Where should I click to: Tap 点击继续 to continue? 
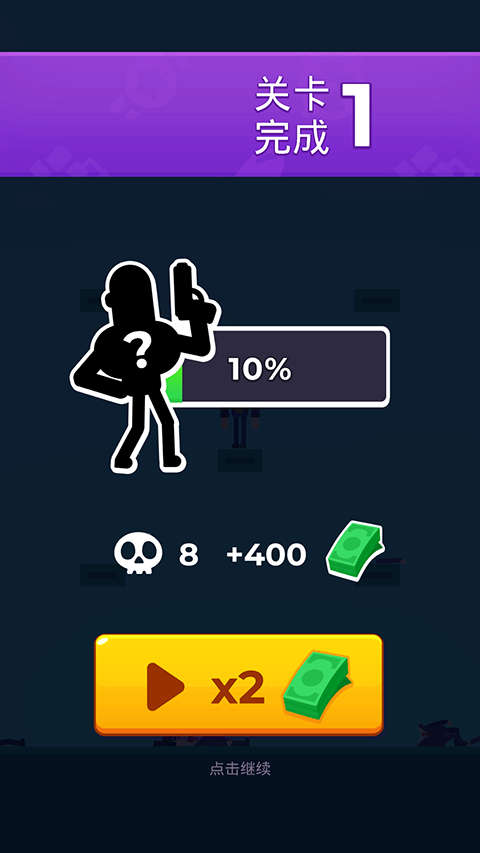click(240, 769)
